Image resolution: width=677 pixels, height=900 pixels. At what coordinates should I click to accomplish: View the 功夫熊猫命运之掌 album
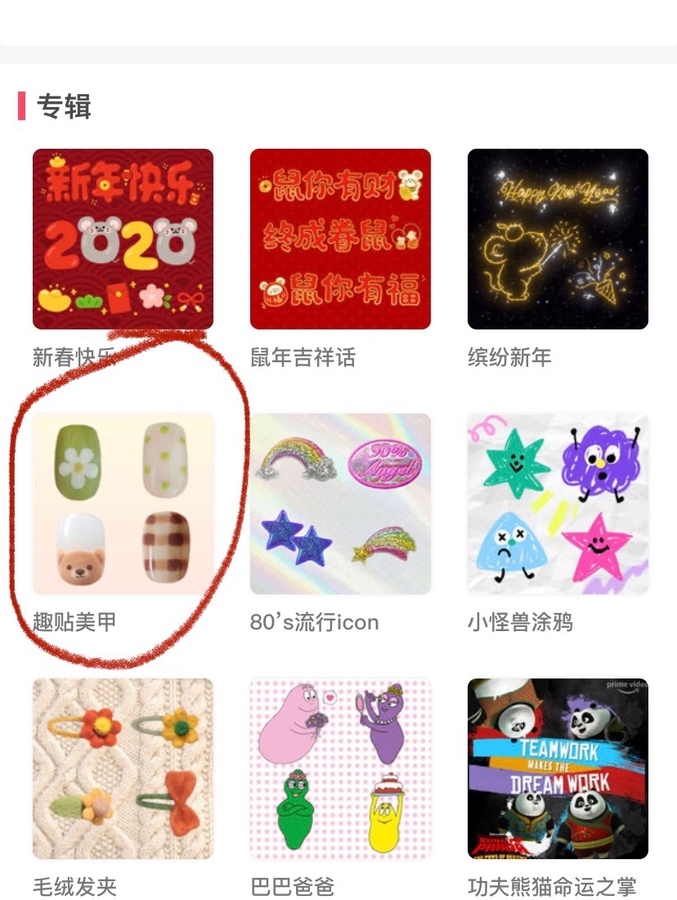pos(557,768)
